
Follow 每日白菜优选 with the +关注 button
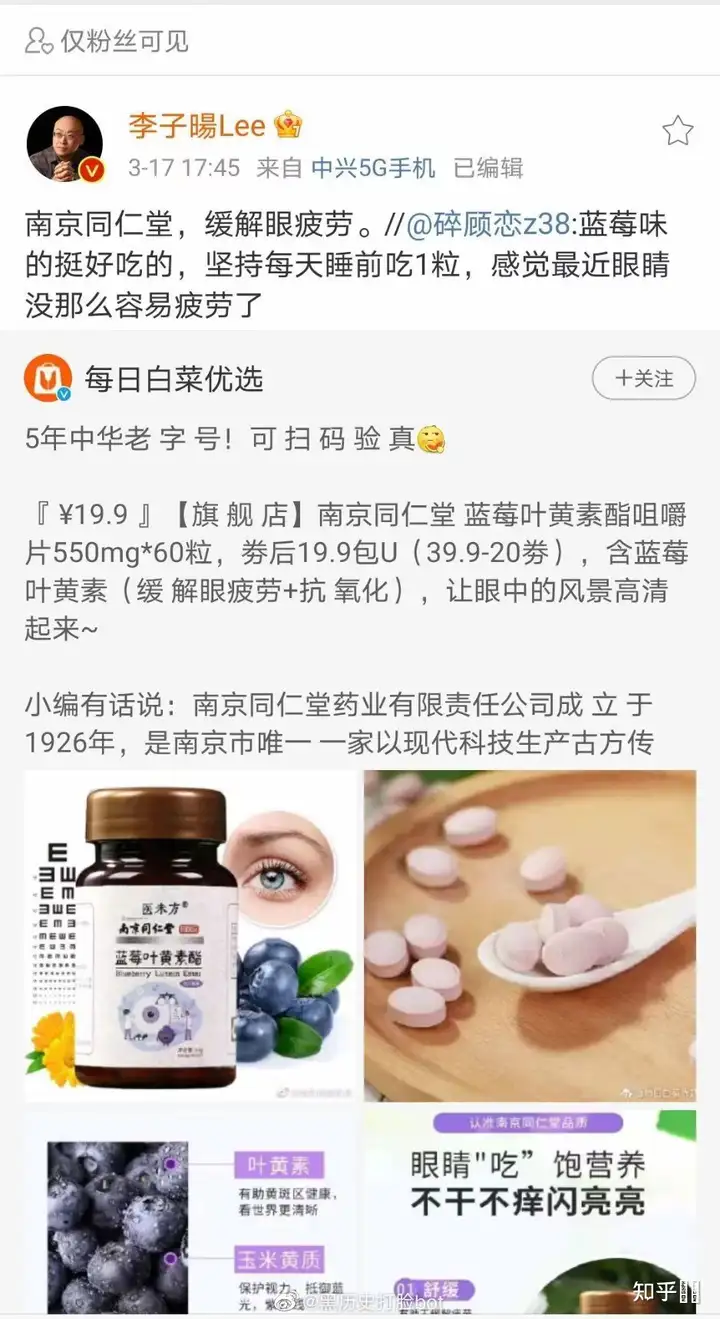click(643, 379)
